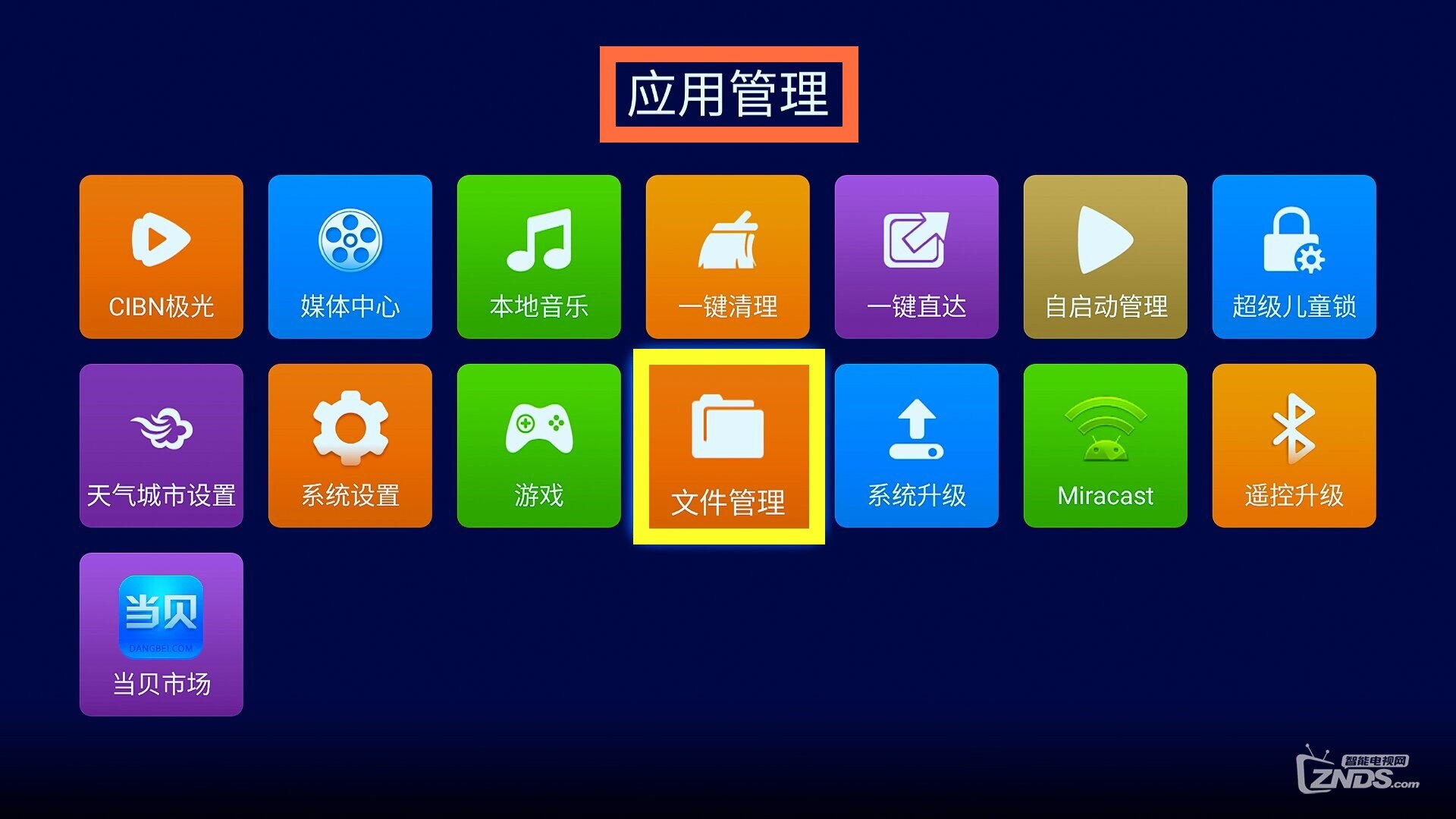Open 自启动管理 autostart manager

tap(1105, 256)
